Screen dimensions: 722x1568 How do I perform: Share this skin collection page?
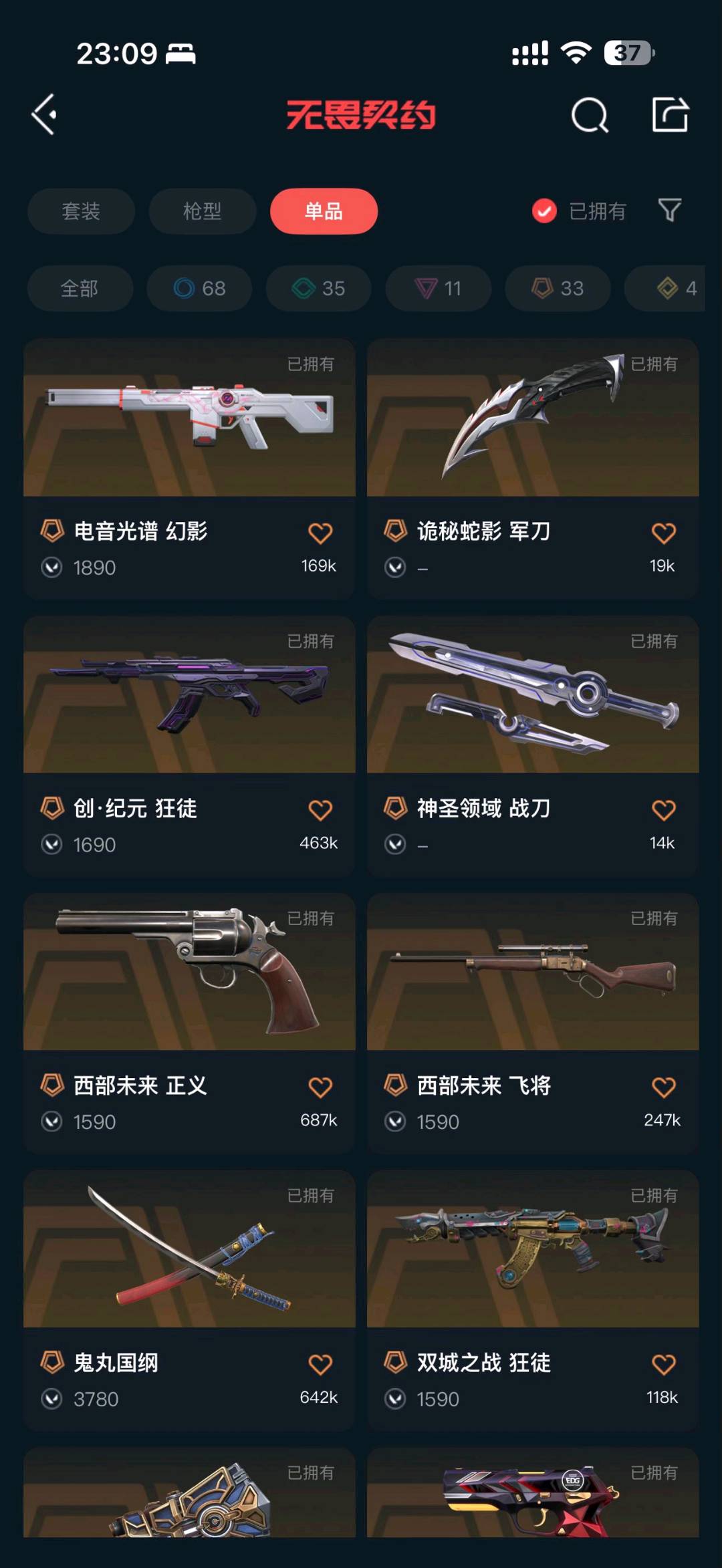tap(670, 115)
